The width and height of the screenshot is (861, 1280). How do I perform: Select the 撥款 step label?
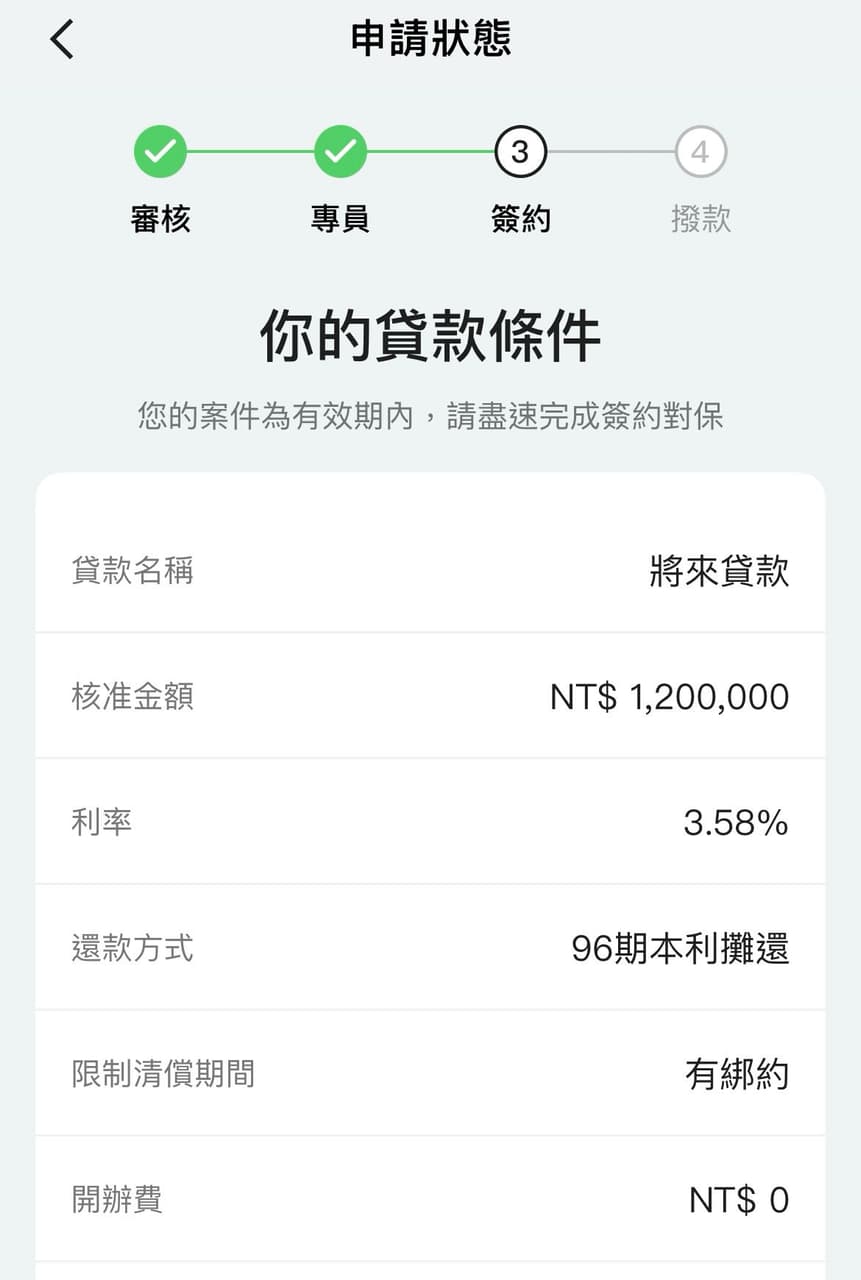pyautogui.click(x=699, y=218)
